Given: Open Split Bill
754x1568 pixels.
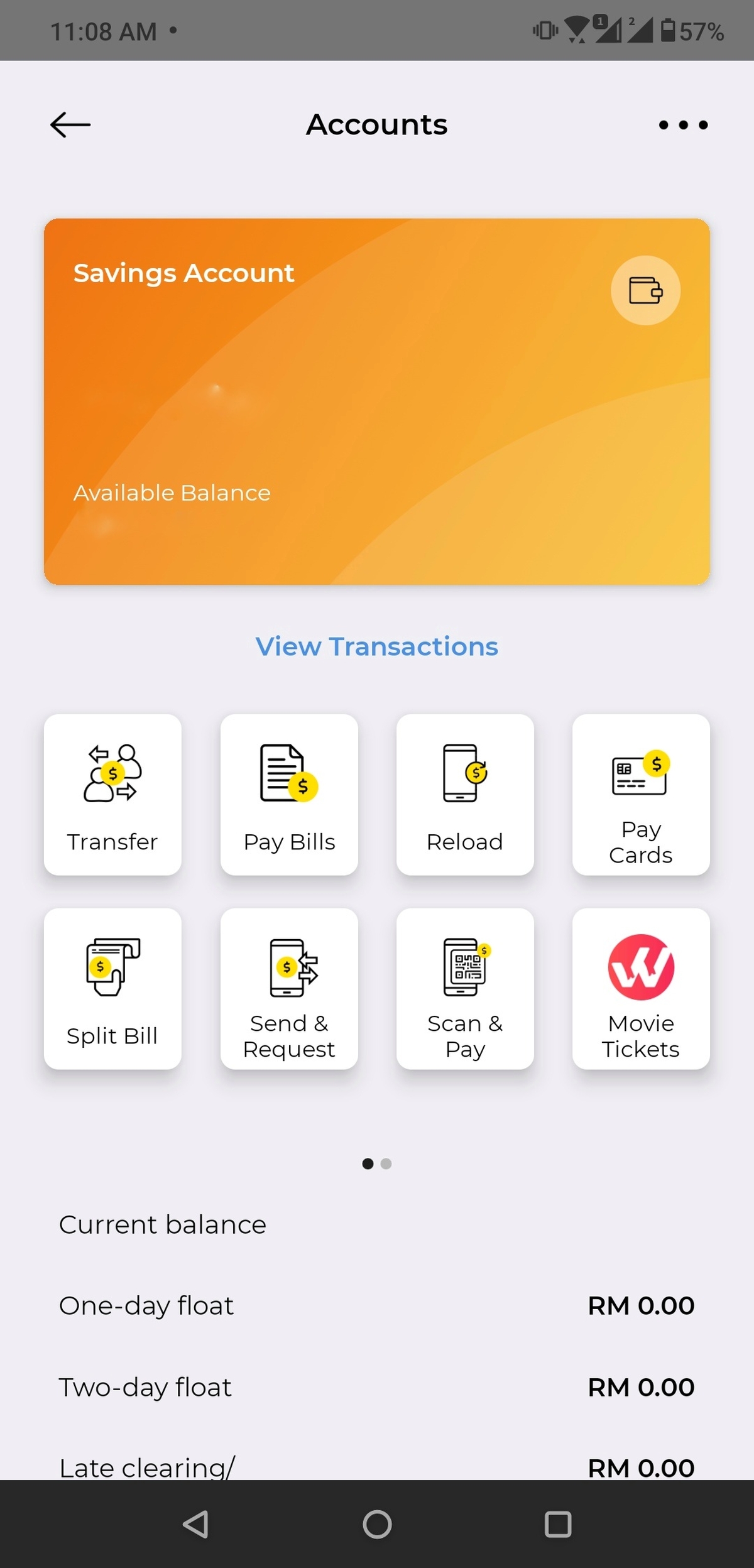Looking at the screenshot, I should click(112, 989).
